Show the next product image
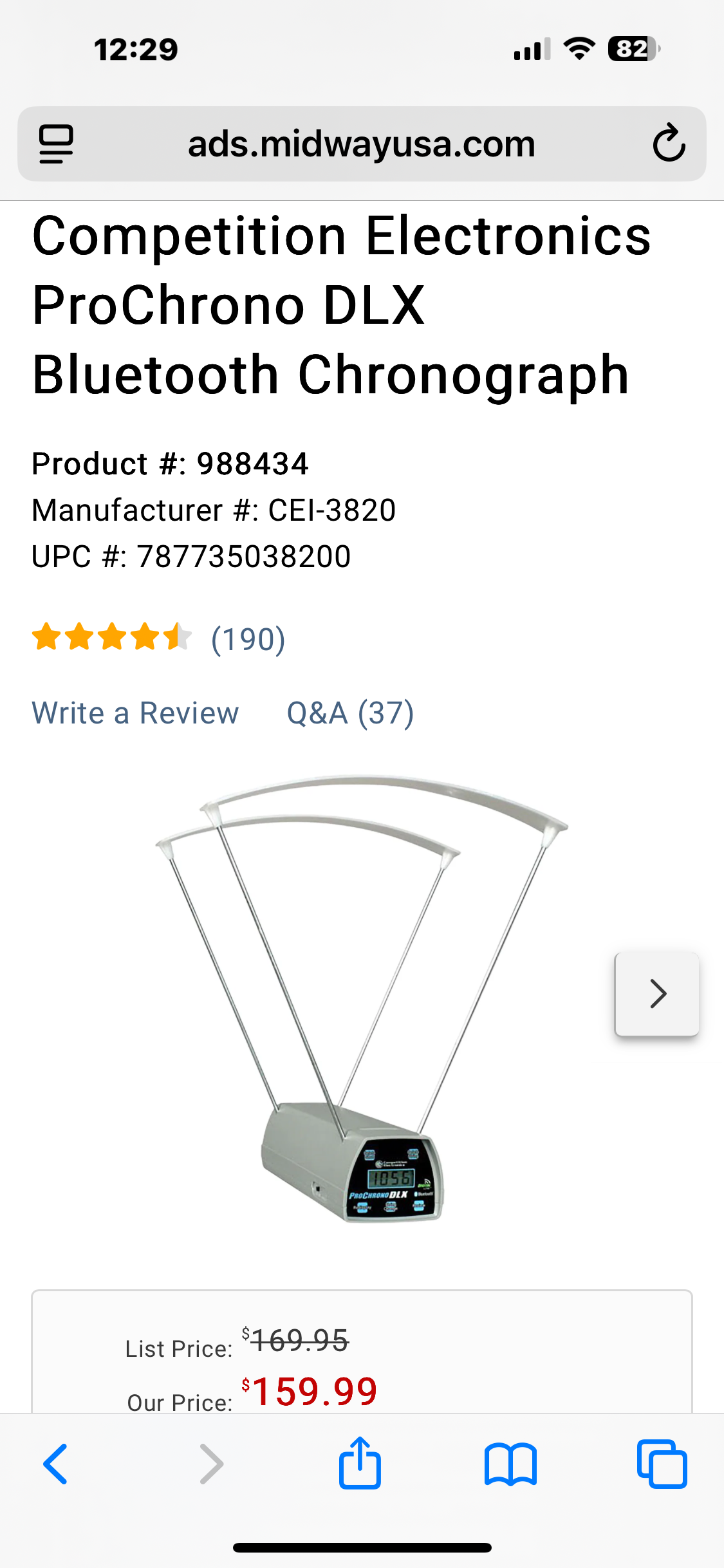Screen dimensions: 724x1568 coord(656,994)
